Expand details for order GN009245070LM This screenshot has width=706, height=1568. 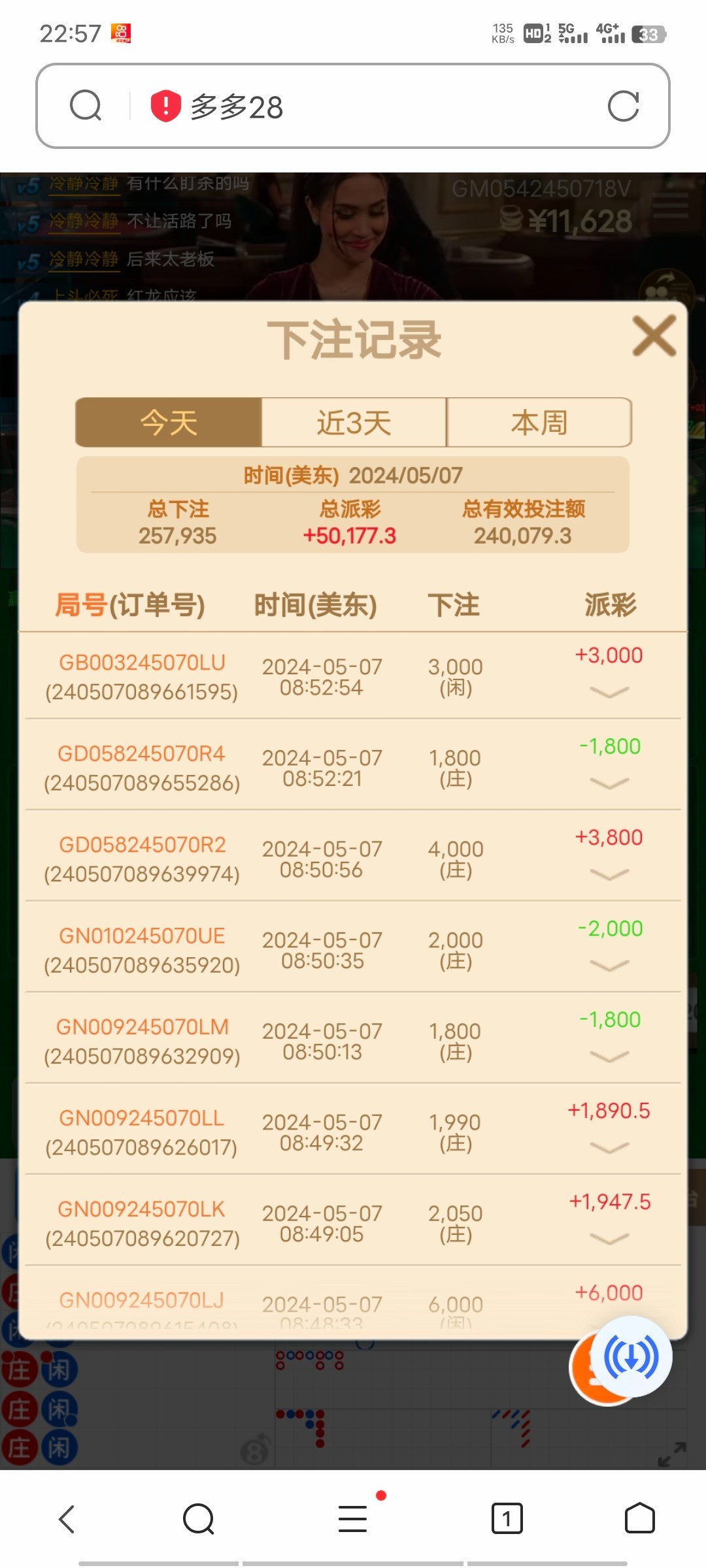609,1056
